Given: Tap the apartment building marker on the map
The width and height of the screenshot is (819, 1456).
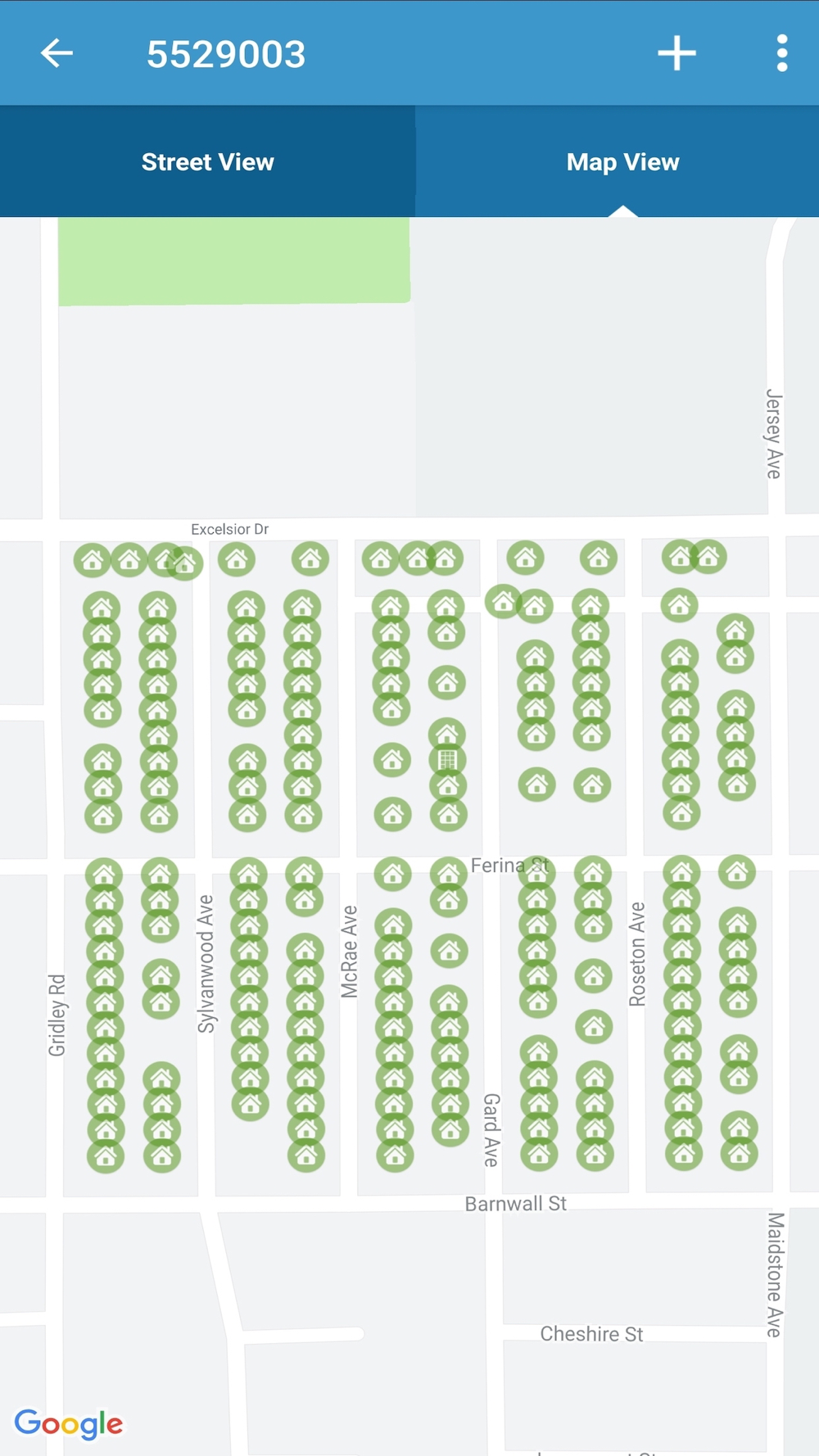Looking at the screenshot, I should [447, 760].
